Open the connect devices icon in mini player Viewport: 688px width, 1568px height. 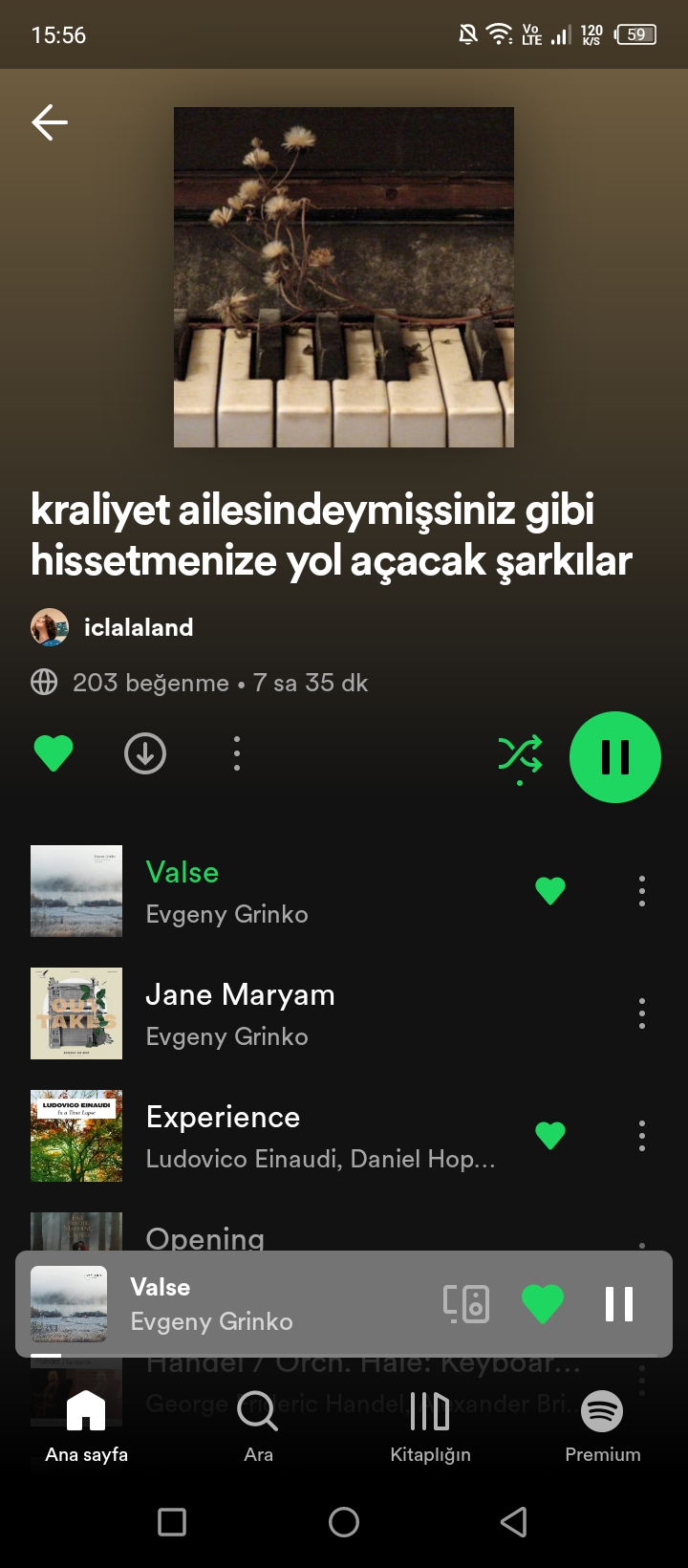click(466, 1304)
